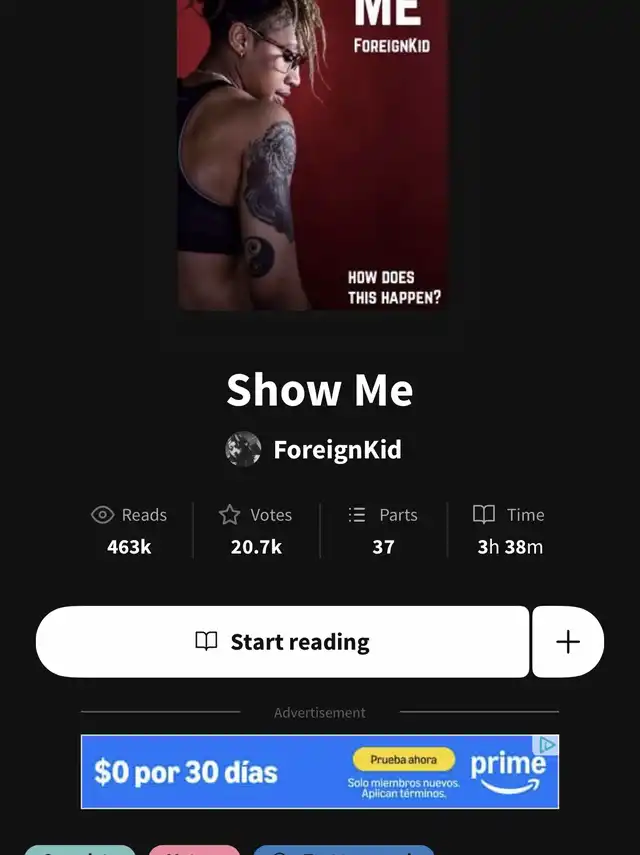Open the Amazon Prime ad banner
This screenshot has height=855, width=640.
tap(319, 772)
